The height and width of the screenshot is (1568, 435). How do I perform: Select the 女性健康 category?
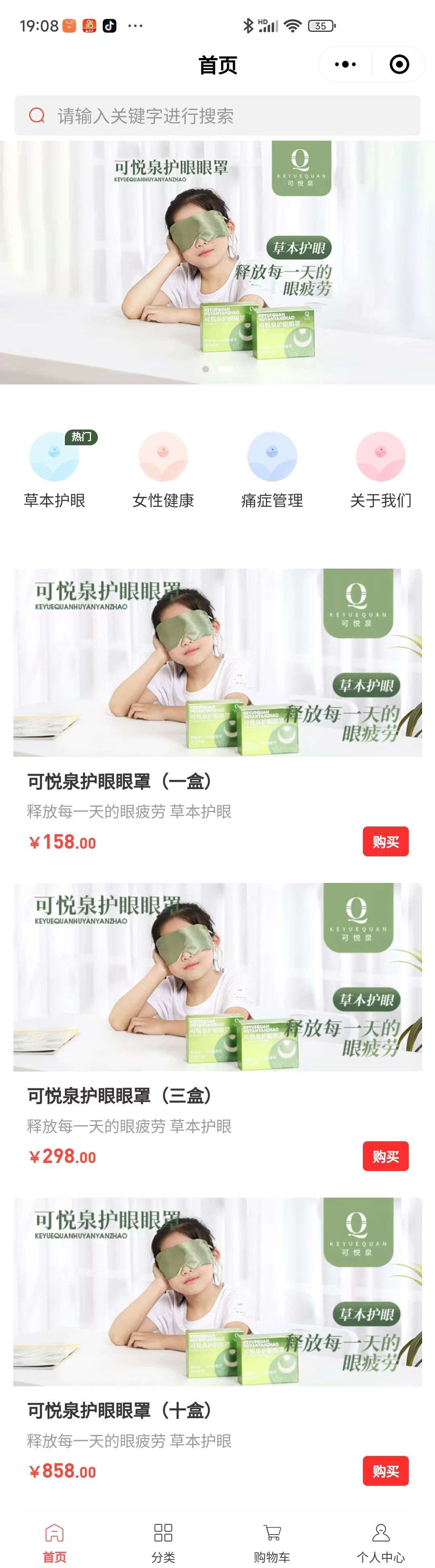coord(163,469)
